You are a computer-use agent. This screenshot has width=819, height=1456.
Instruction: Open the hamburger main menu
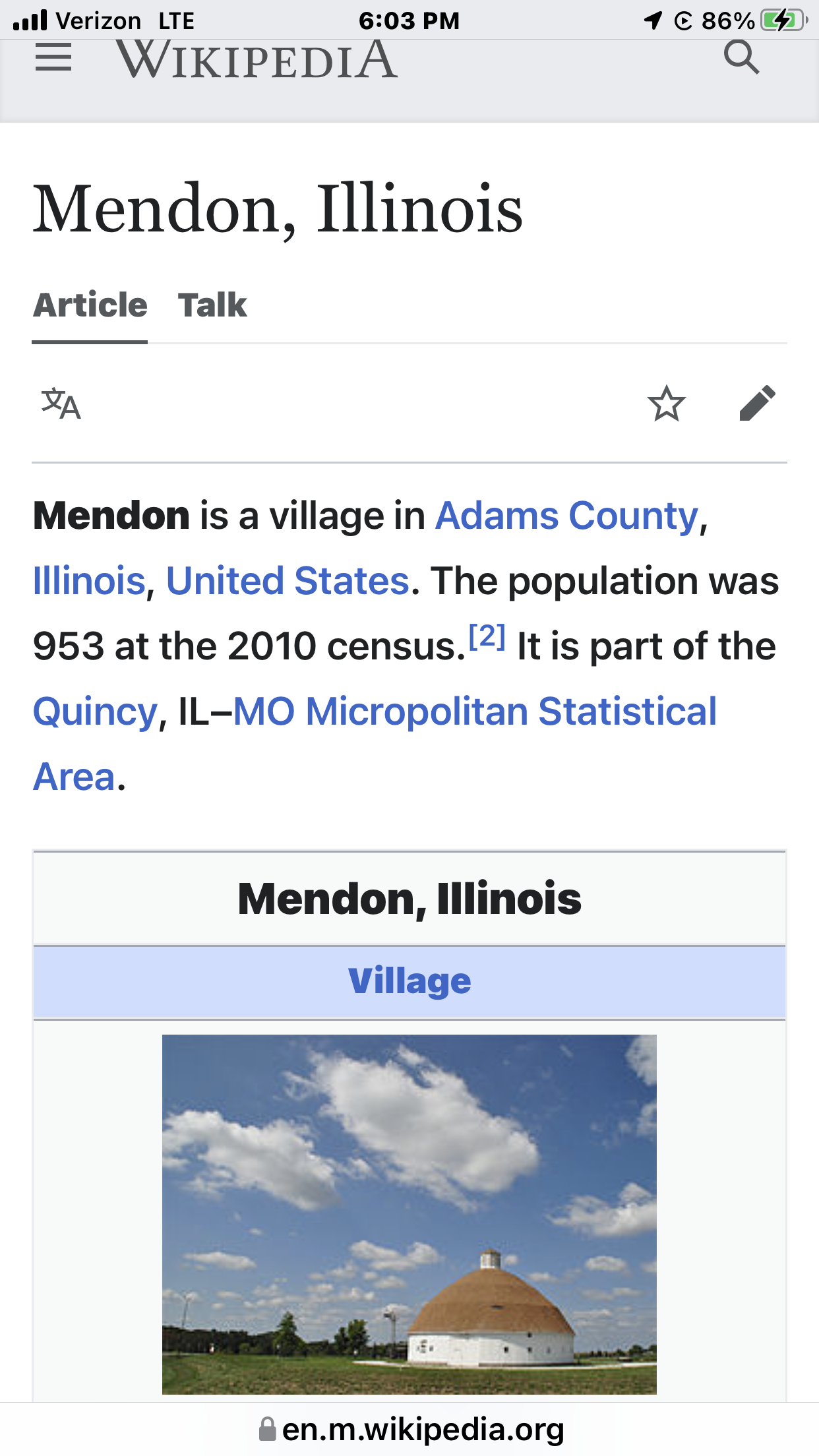point(53,57)
